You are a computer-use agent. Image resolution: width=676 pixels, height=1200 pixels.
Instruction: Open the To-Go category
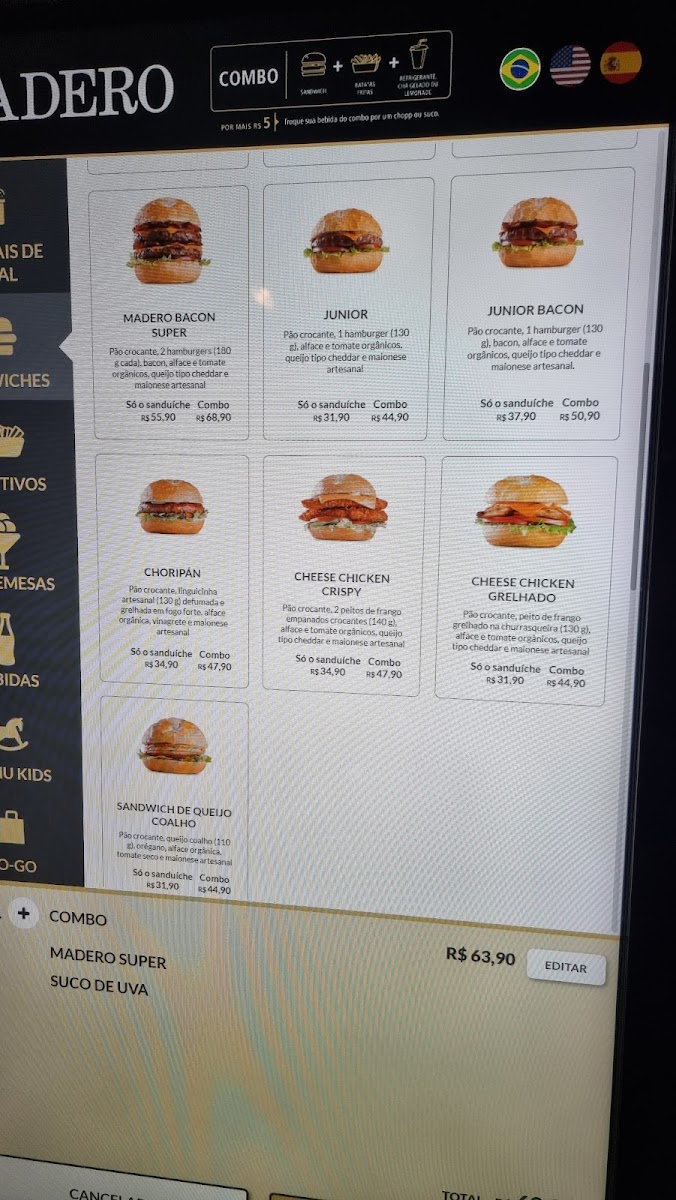coord(18,843)
